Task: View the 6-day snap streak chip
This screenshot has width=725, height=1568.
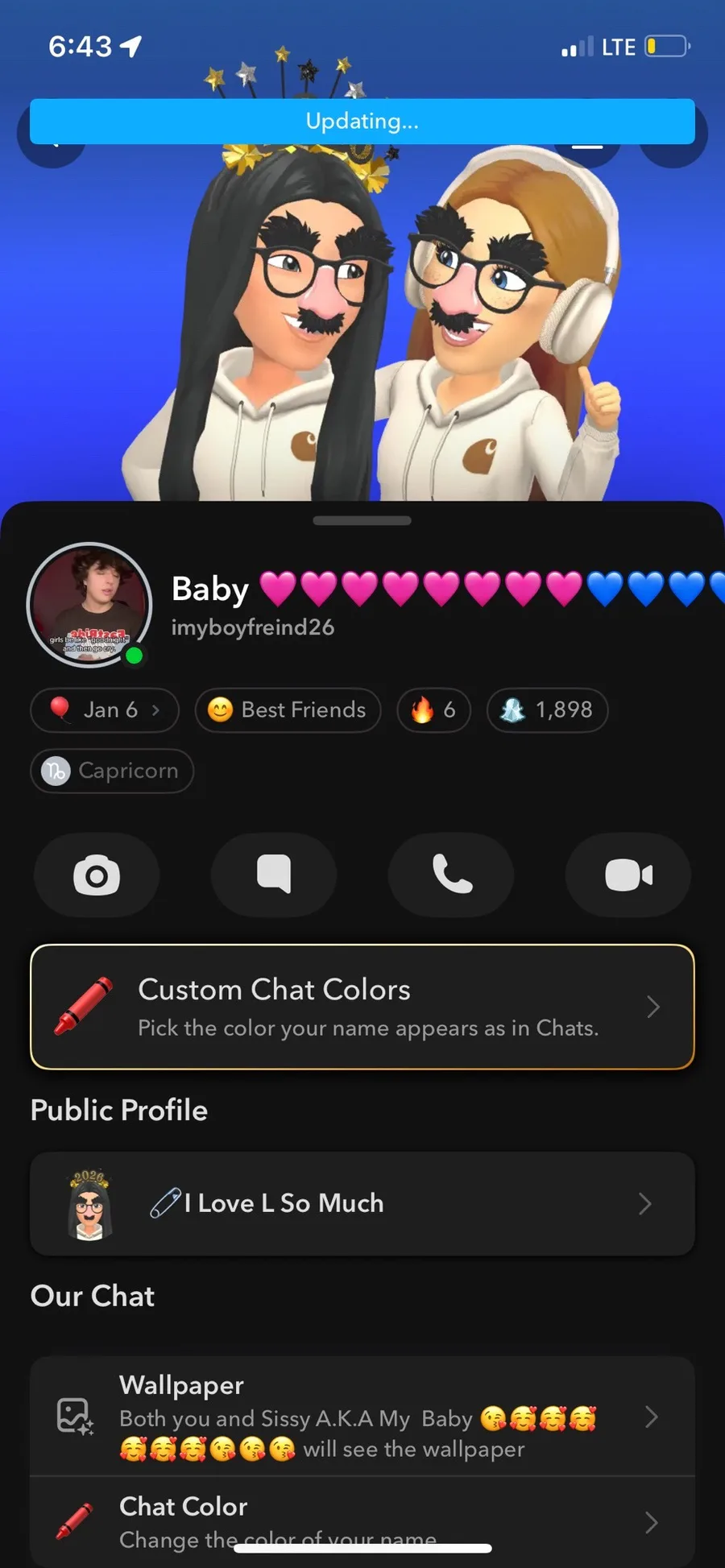Action: [433, 710]
